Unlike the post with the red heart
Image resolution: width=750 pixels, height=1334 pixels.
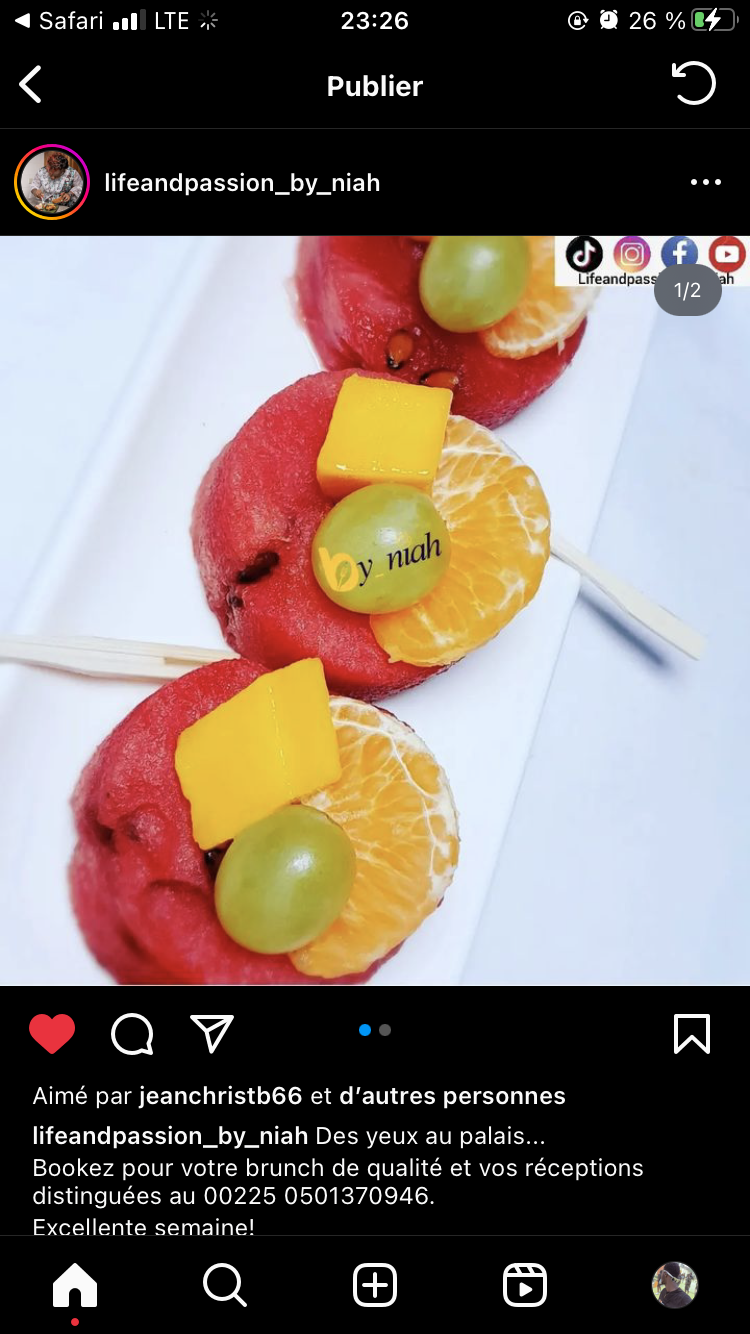(x=52, y=1034)
